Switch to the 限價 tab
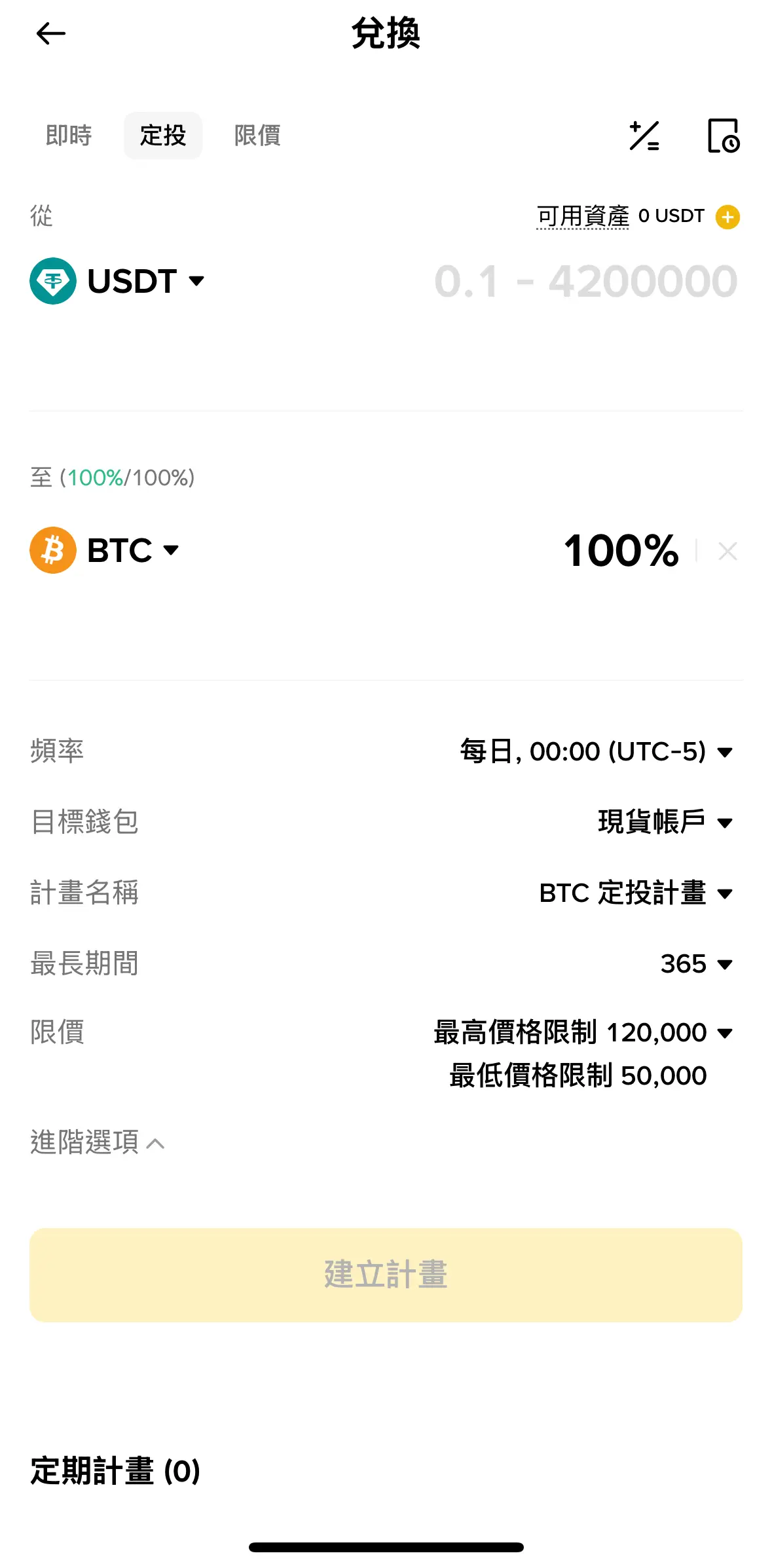772x1568 pixels. [x=257, y=136]
